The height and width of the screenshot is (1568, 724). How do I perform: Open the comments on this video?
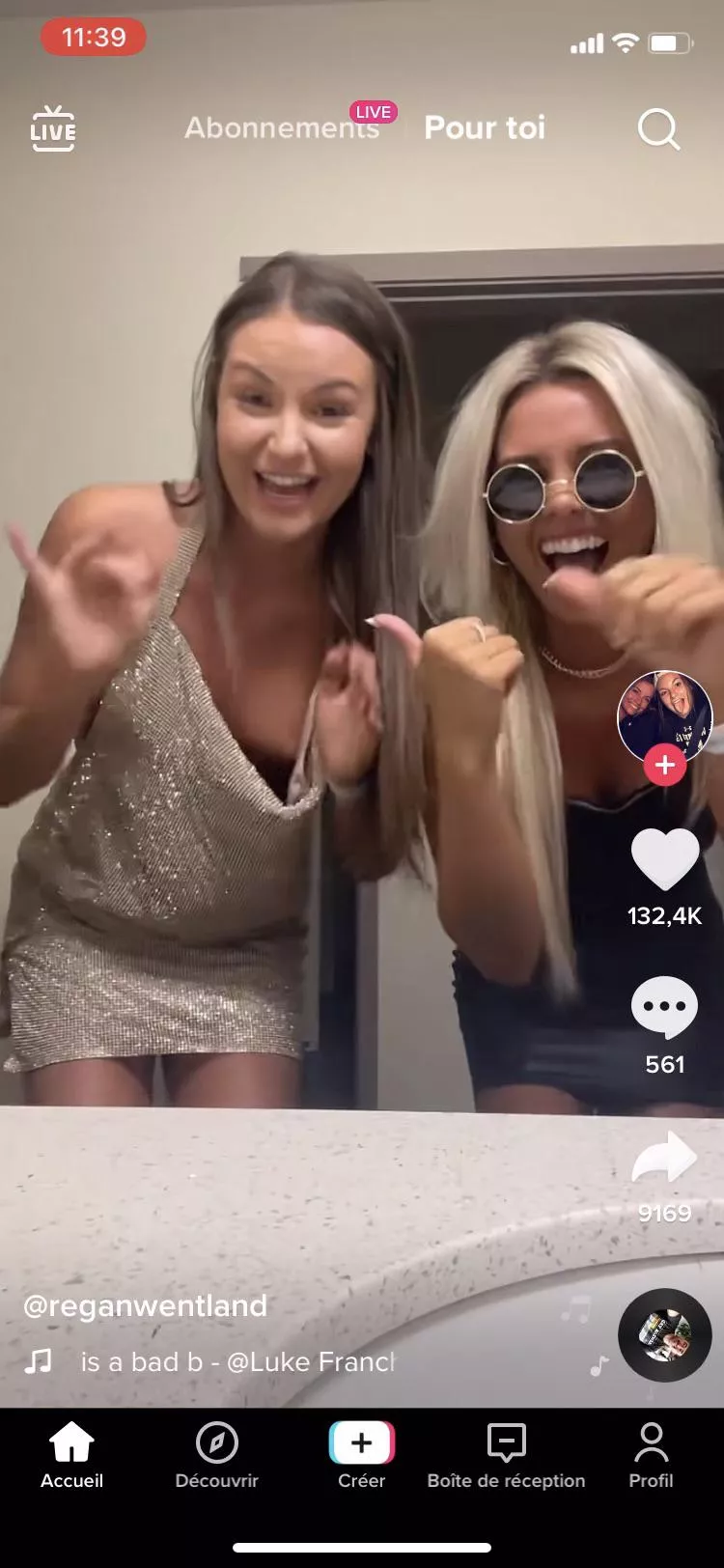click(664, 1008)
